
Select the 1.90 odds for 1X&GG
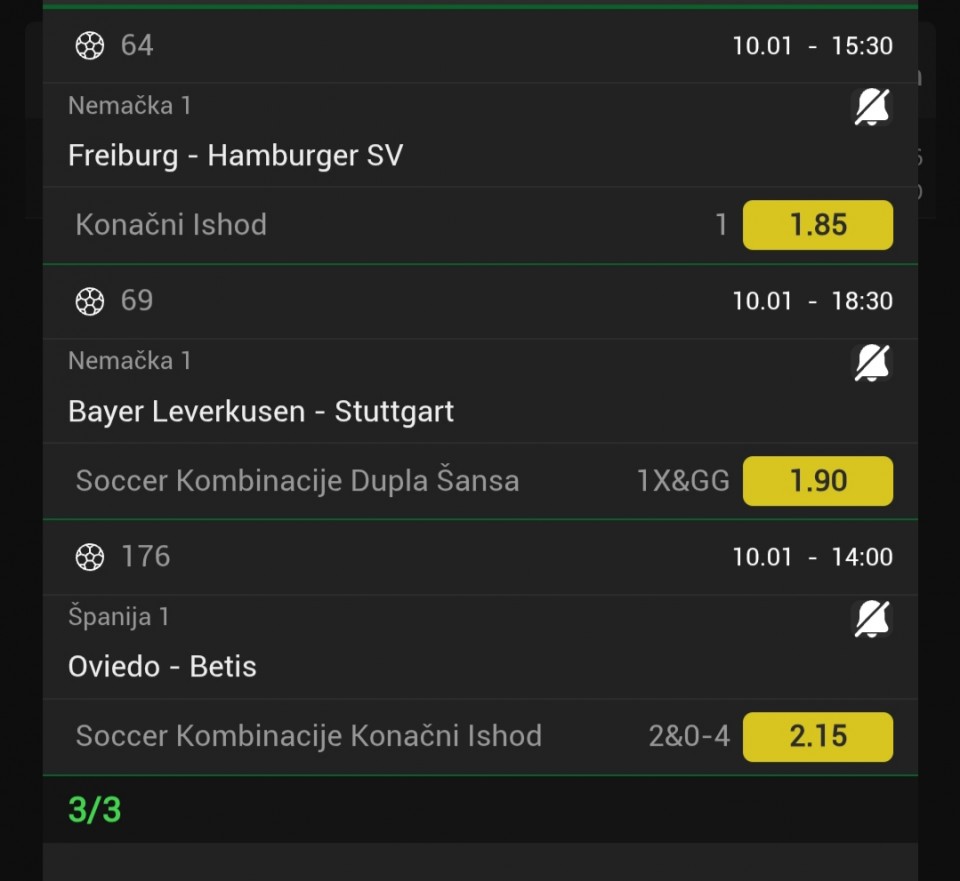pyautogui.click(x=817, y=481)
